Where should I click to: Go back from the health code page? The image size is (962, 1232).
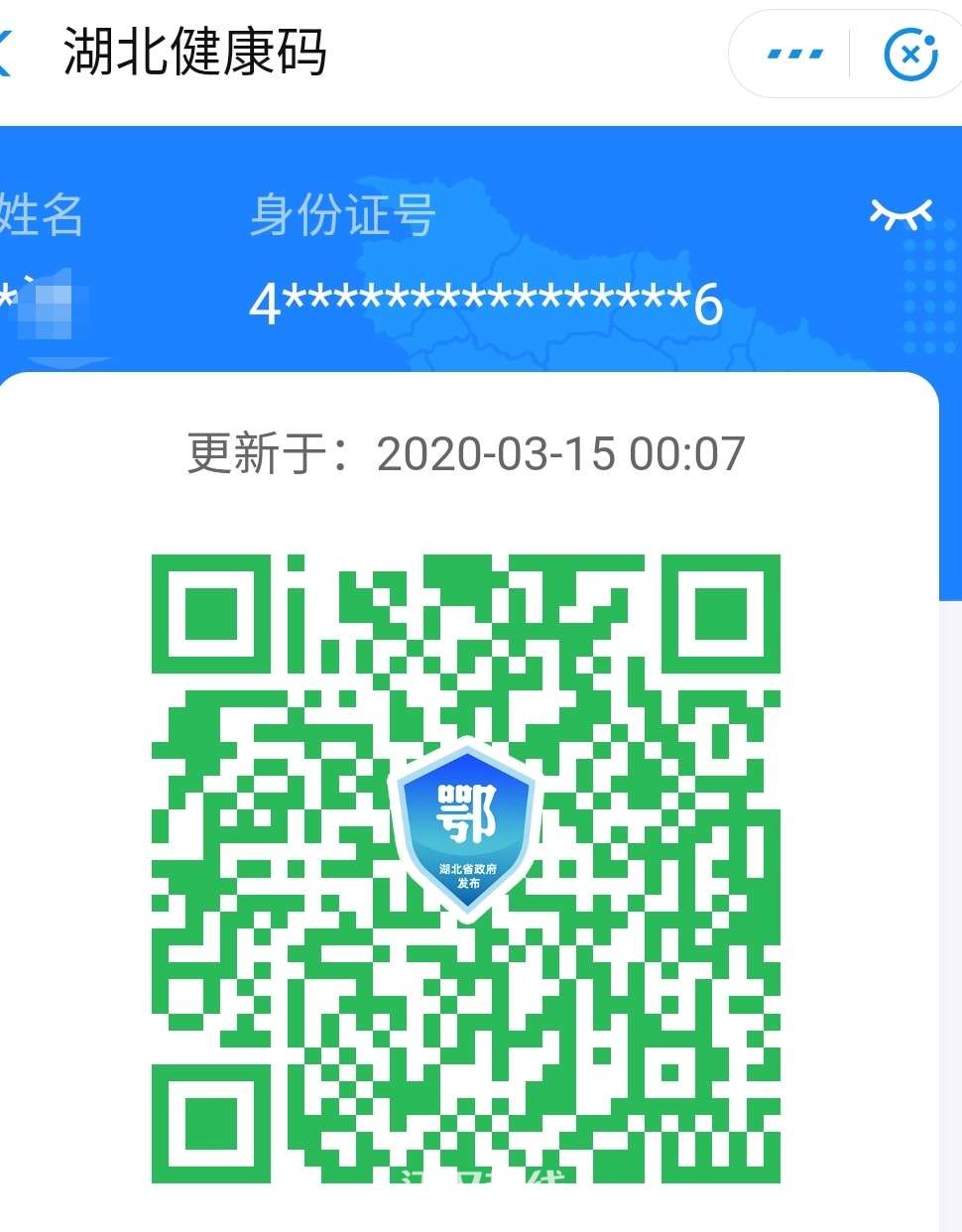click(x=6, y=53)
